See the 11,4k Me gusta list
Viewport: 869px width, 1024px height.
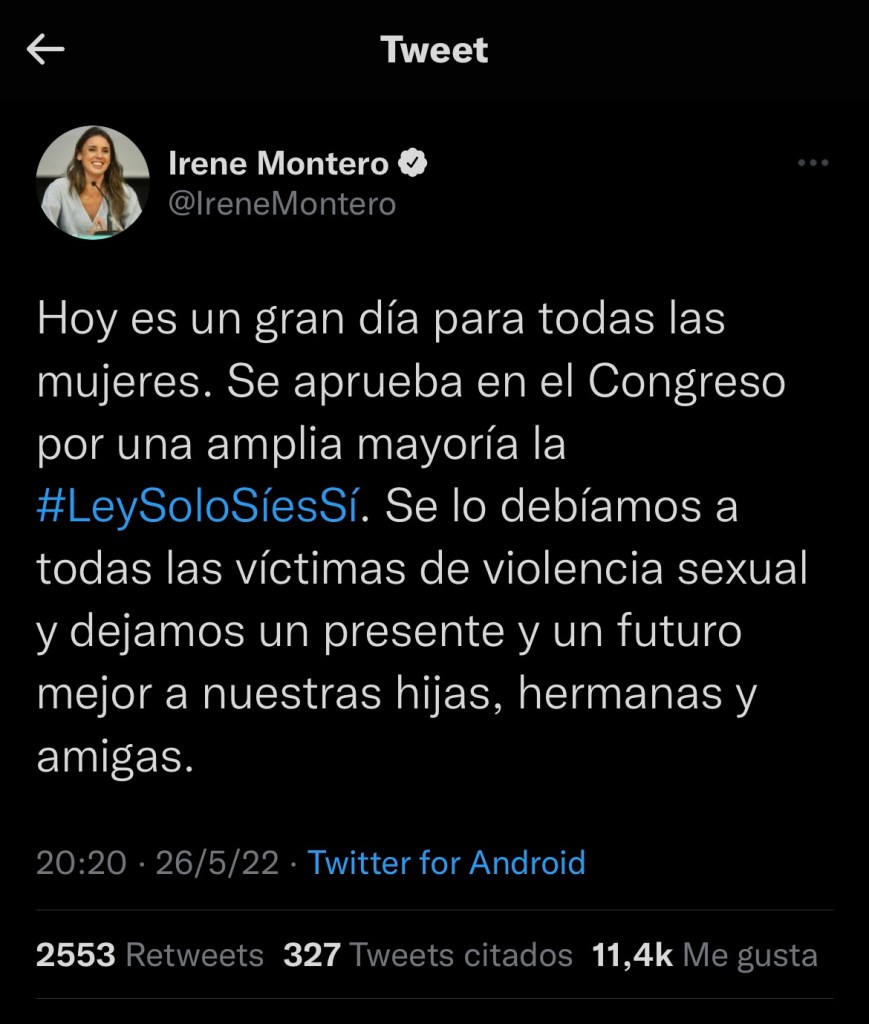point(704,955)
